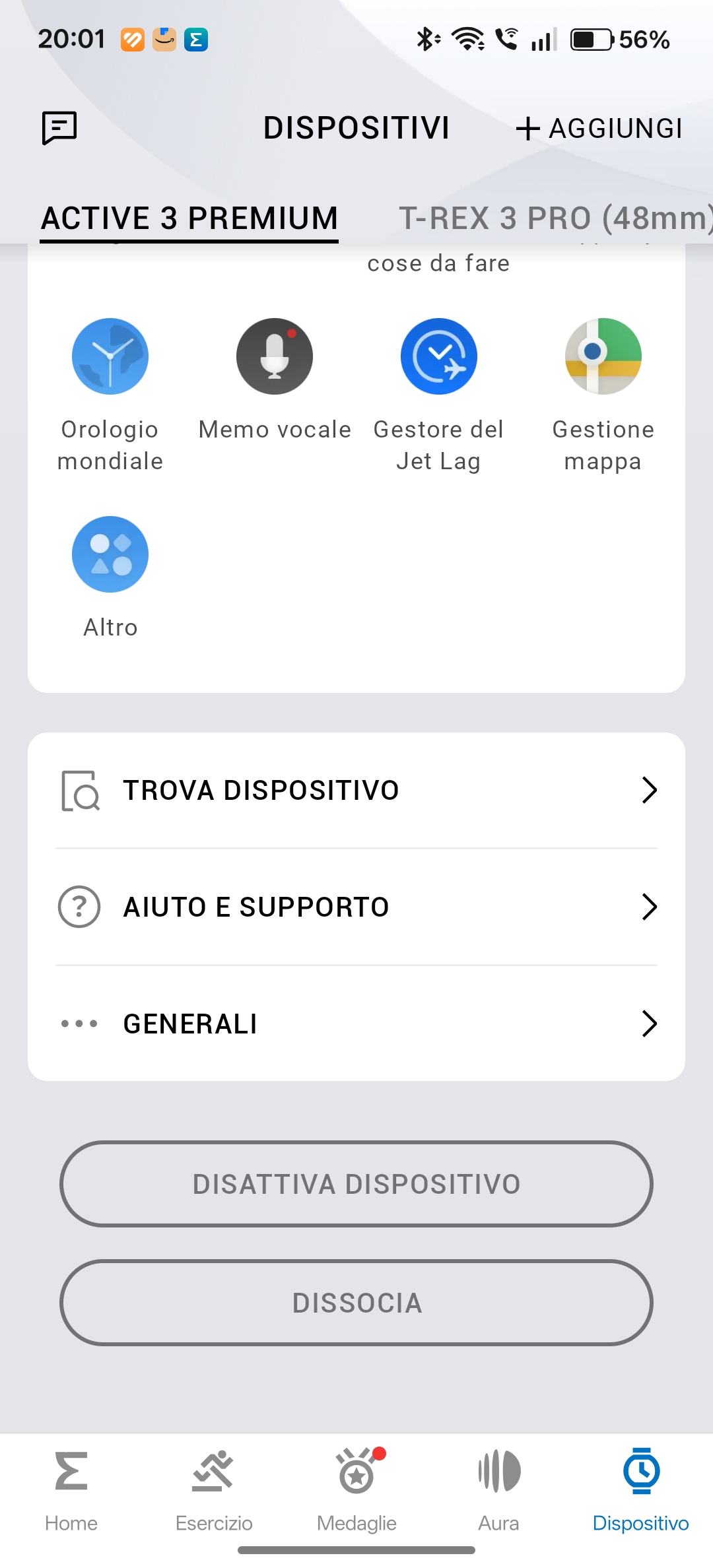Open Generali settings
The width and height of the screenshot is (713, 1568).
356,1024
